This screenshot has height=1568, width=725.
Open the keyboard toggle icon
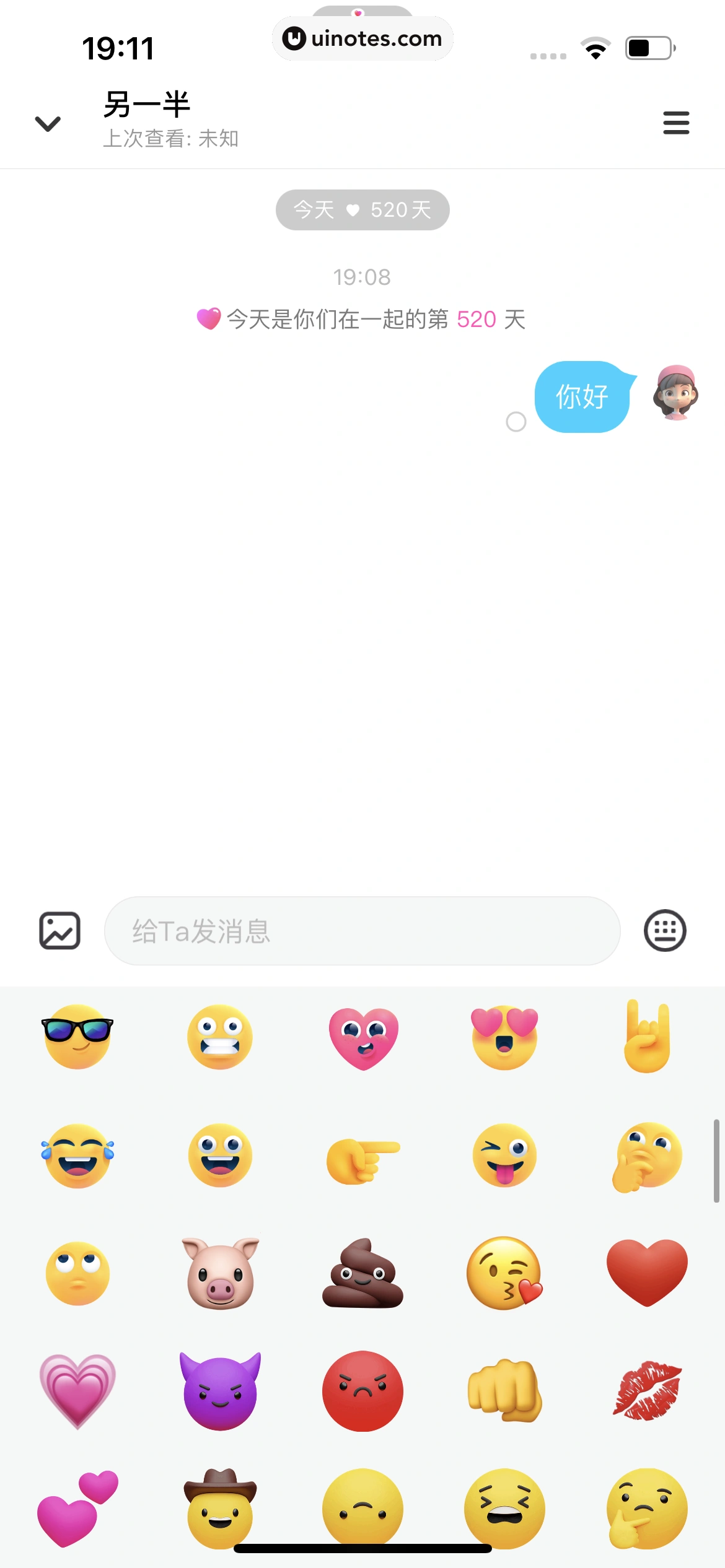[665, 930]
